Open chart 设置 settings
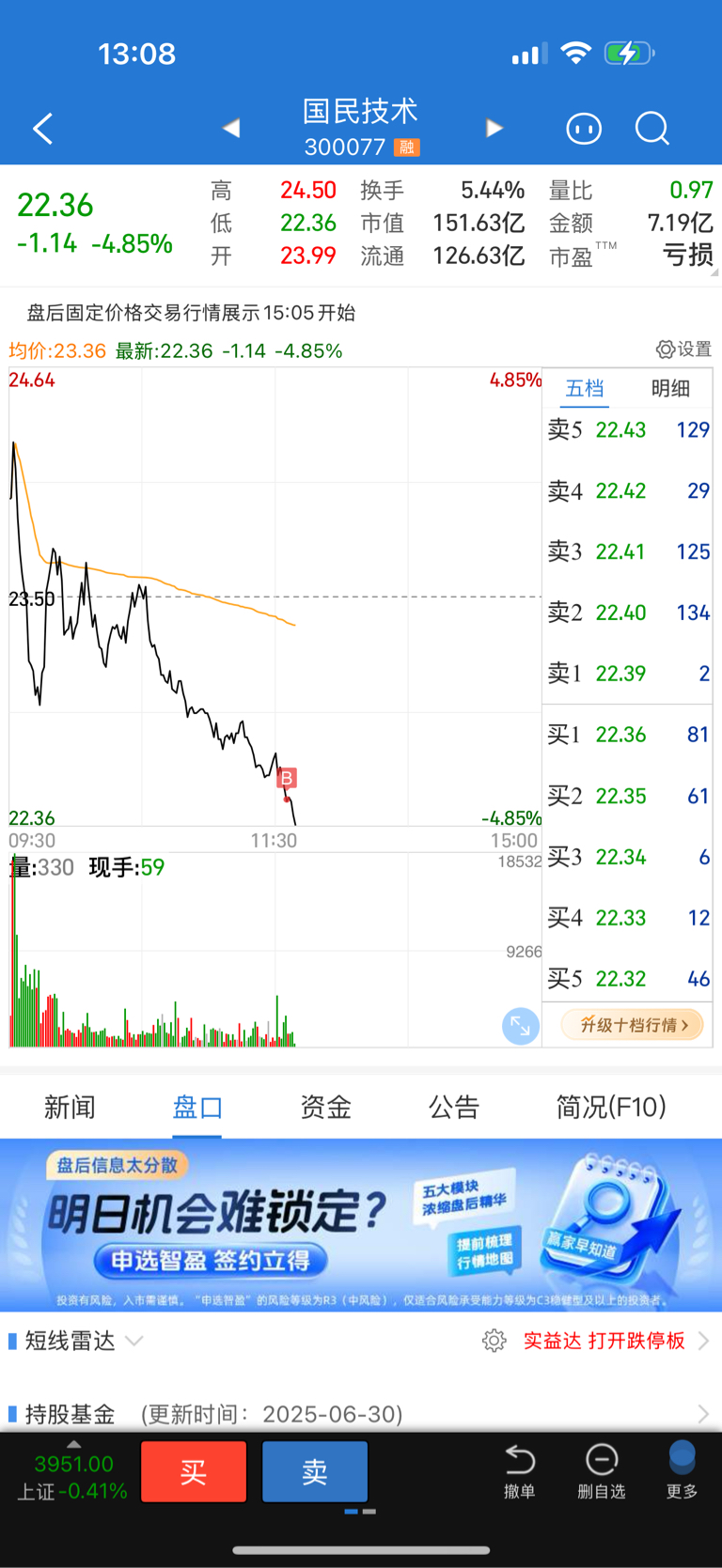The image size is (722, 1568). click(683, 349)
